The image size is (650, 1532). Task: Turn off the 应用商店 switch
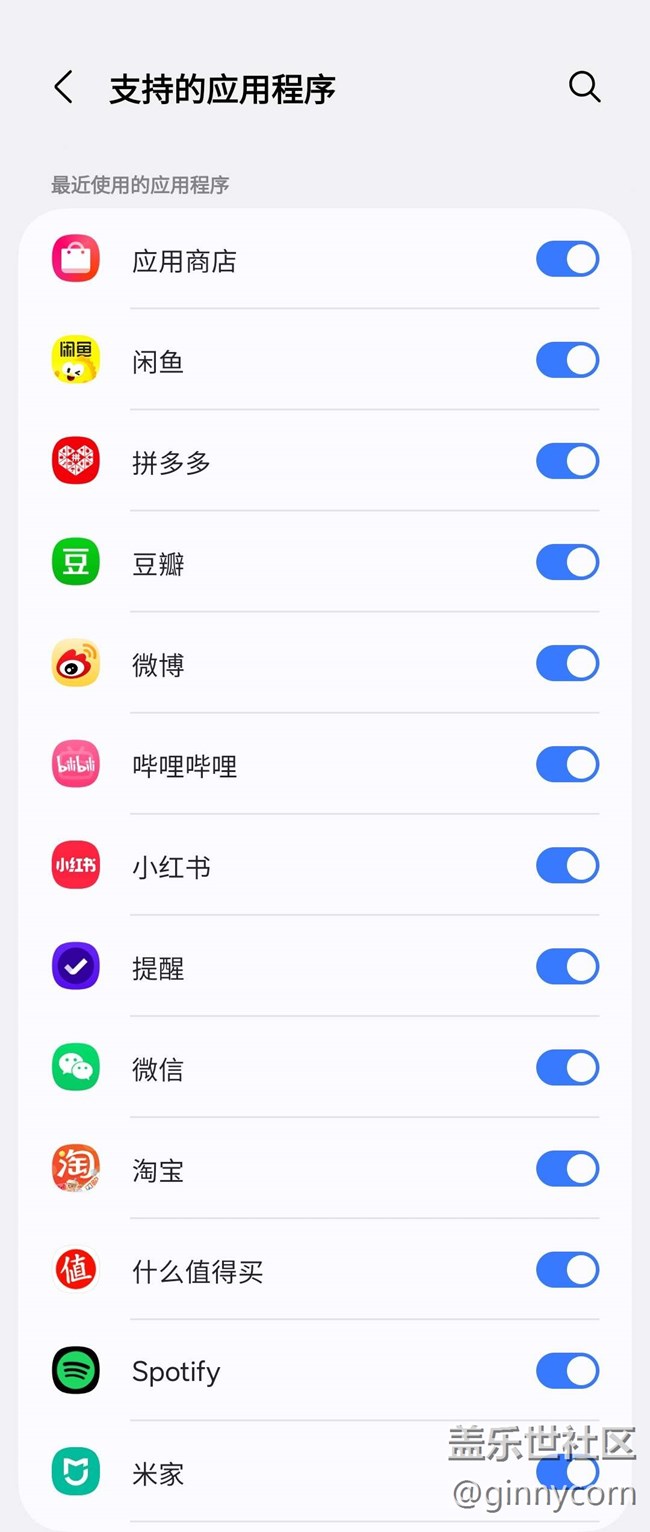[x=567, y=260]
